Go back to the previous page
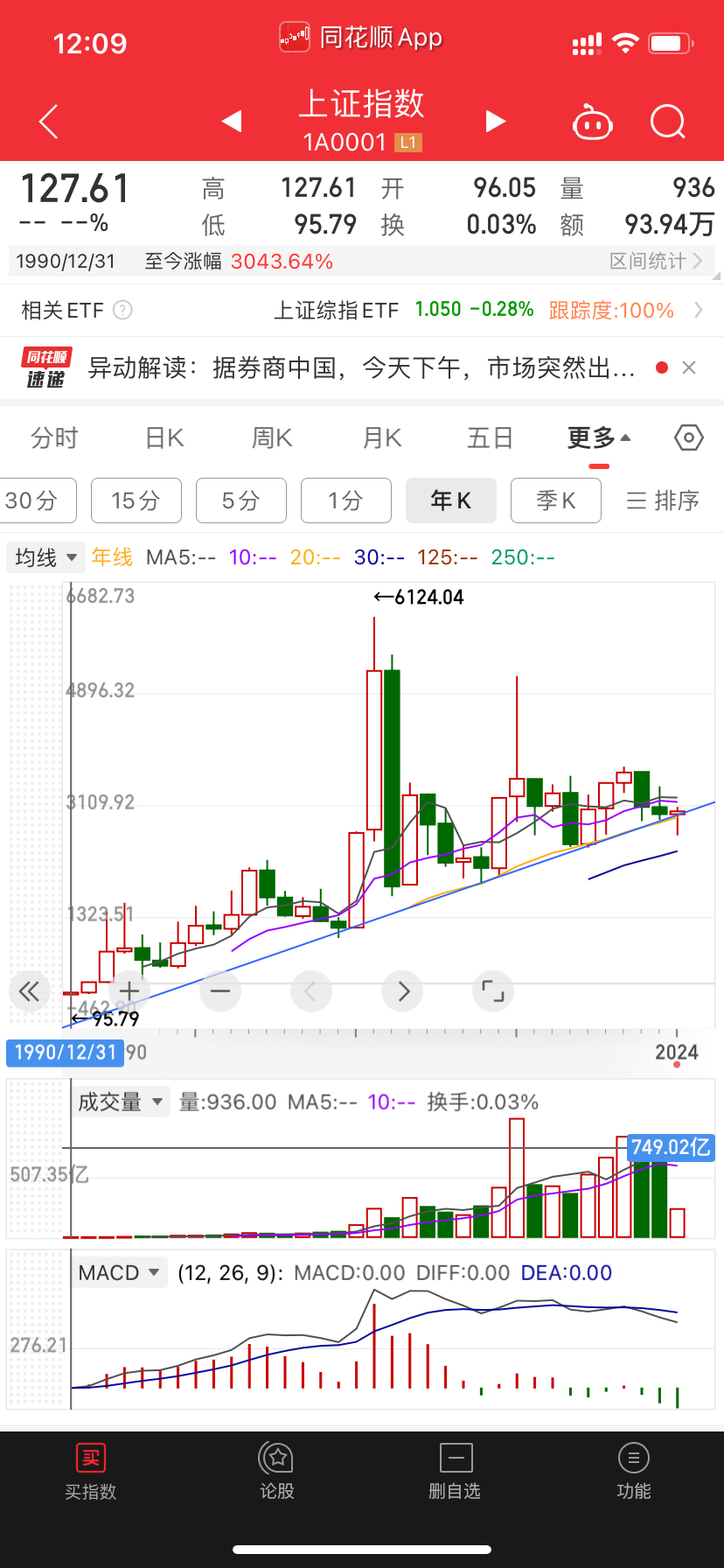Screen dimensions: 724x1568 click(x=49, y=122)
